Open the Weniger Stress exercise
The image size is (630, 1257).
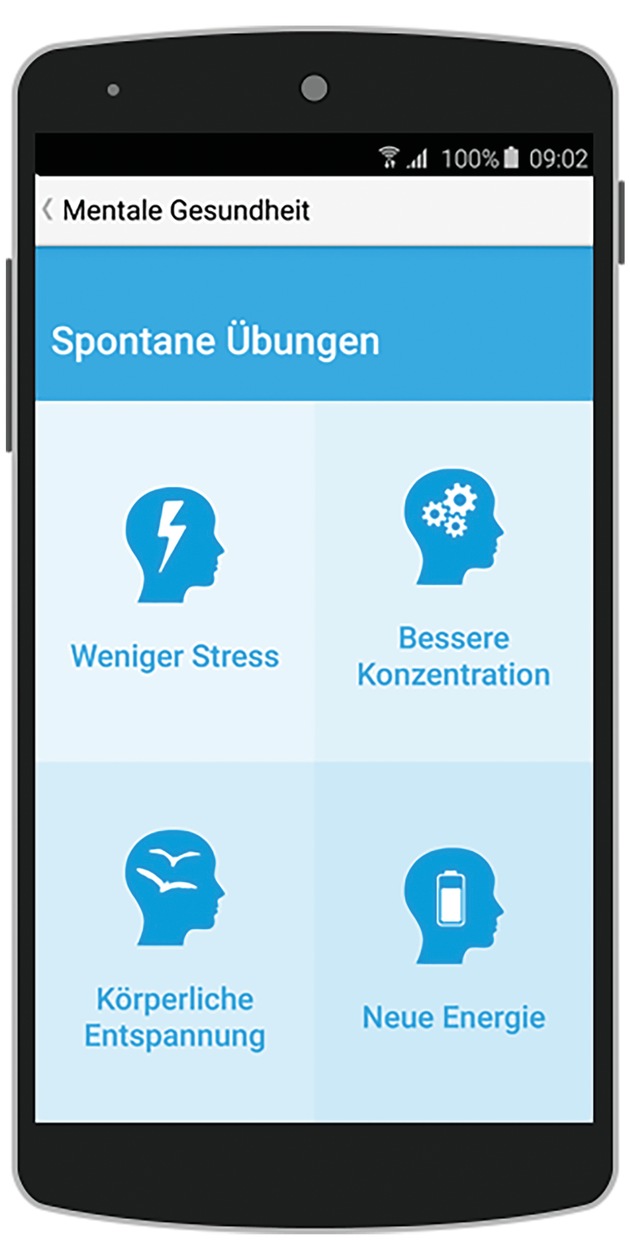click(x=175, y=582)
